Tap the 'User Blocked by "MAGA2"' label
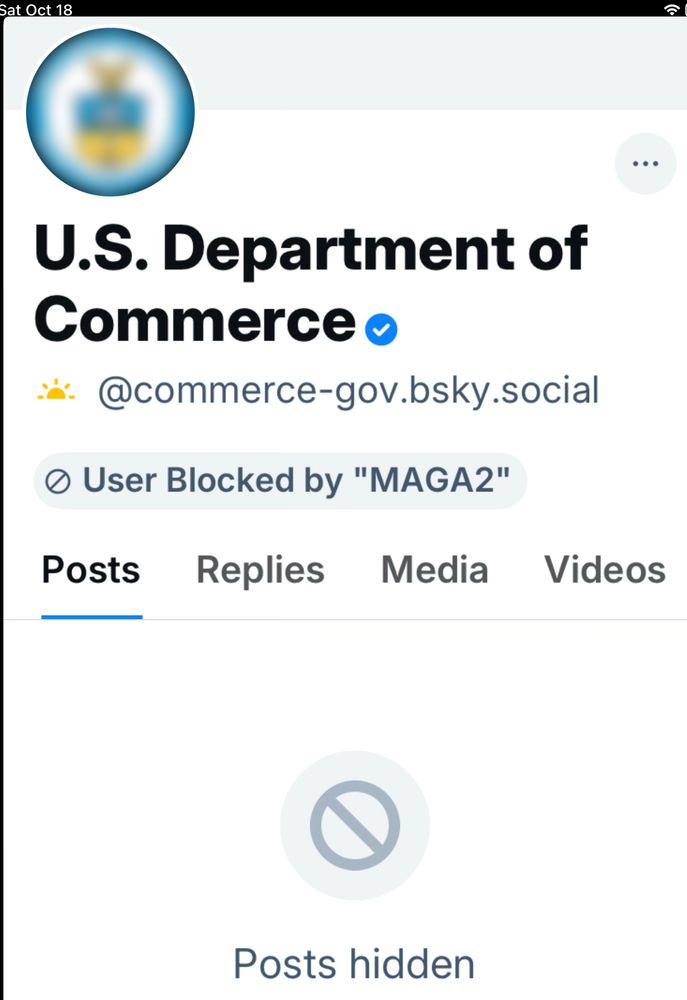Image resolution: width=687 pixels, height=1000 pixels. 280,481
